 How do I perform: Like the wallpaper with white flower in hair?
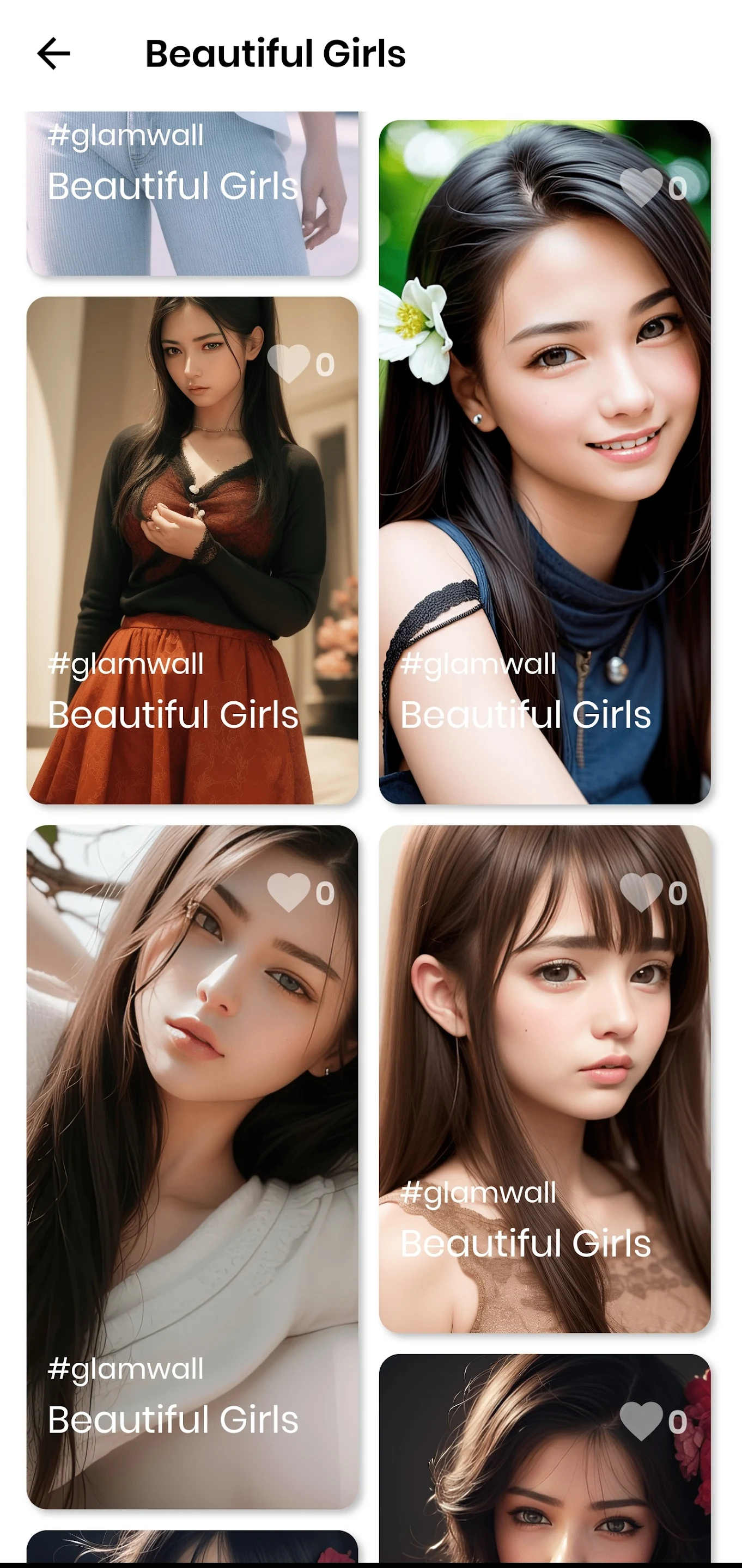pos(641,187)
